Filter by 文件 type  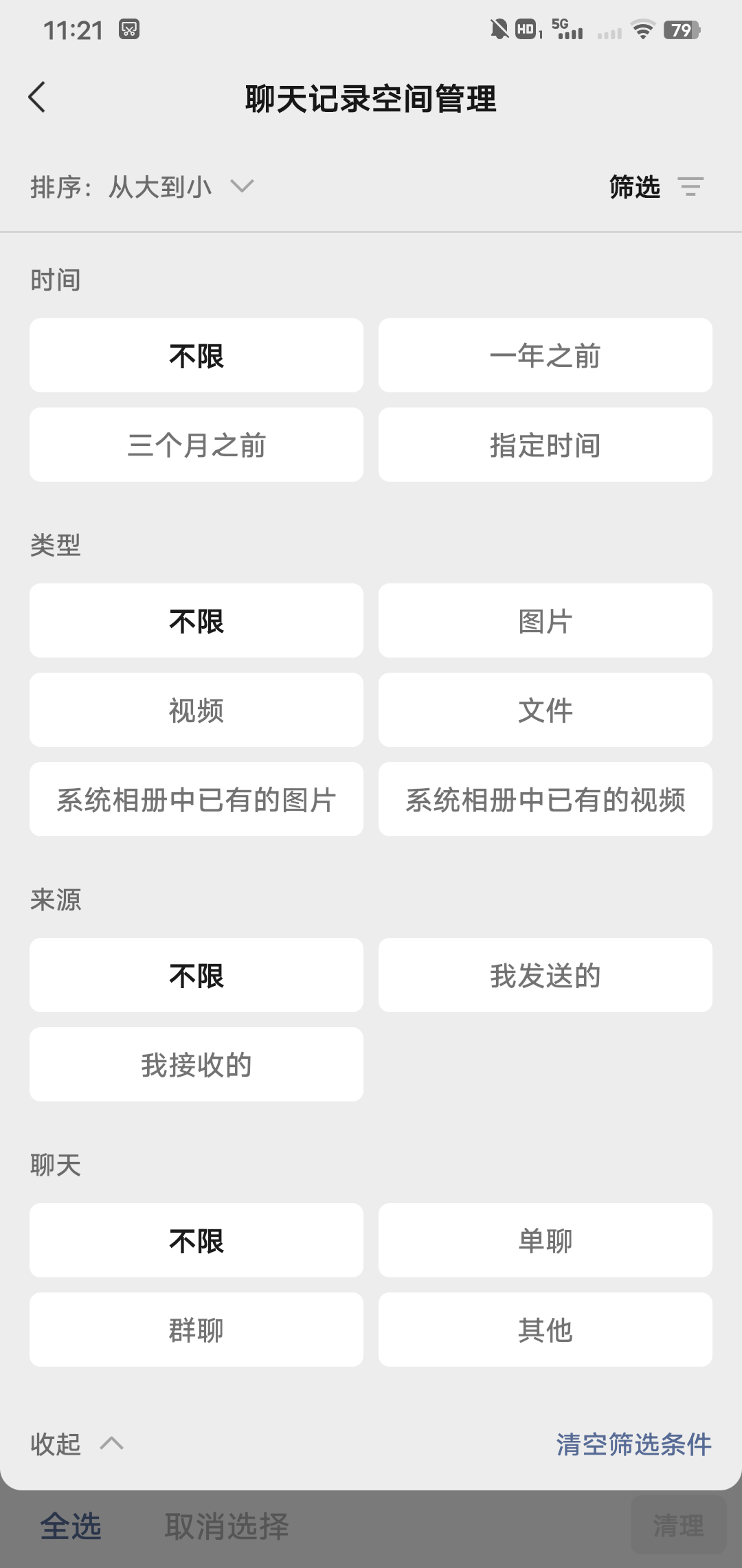(546, 710)
